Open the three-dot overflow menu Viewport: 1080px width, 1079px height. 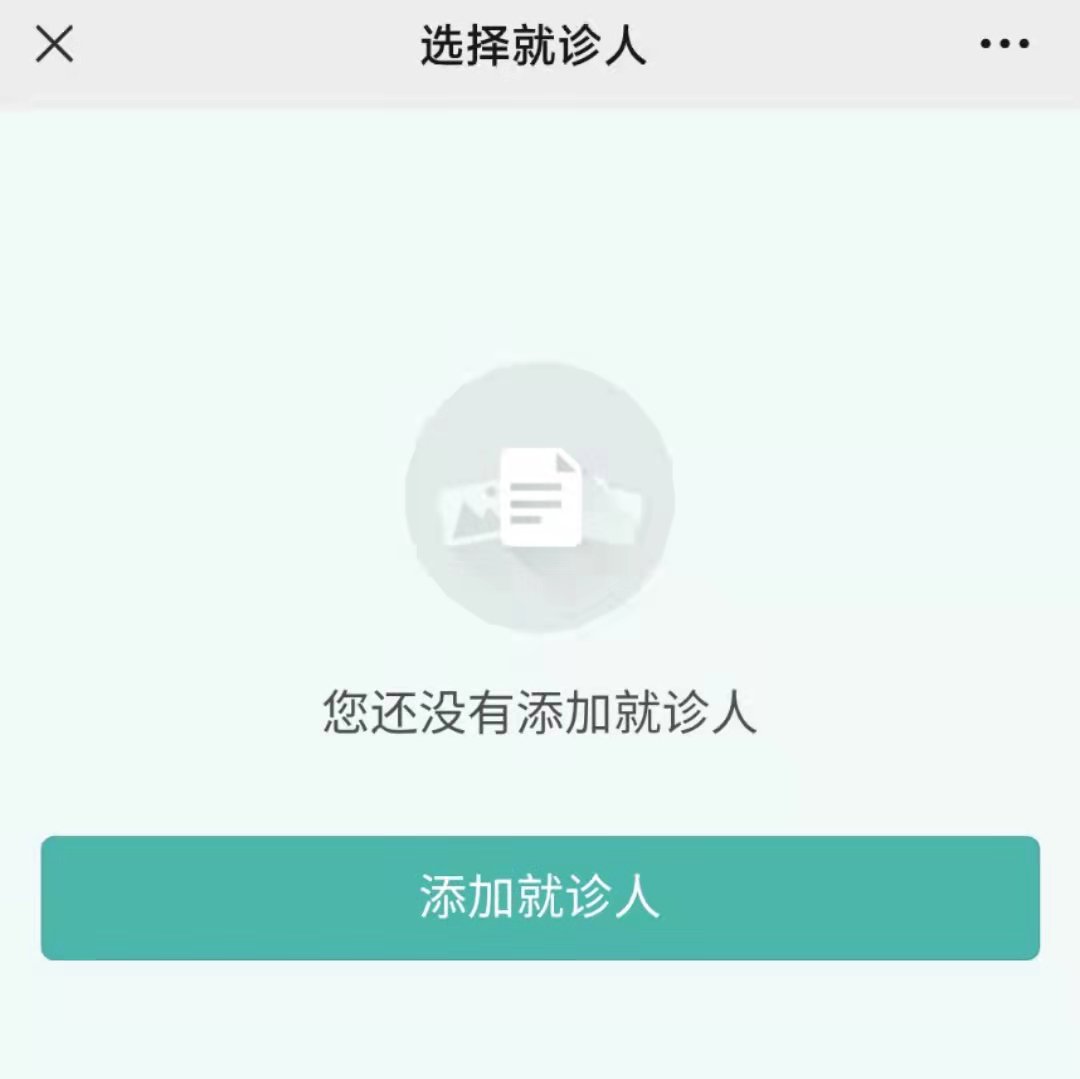1004,45
